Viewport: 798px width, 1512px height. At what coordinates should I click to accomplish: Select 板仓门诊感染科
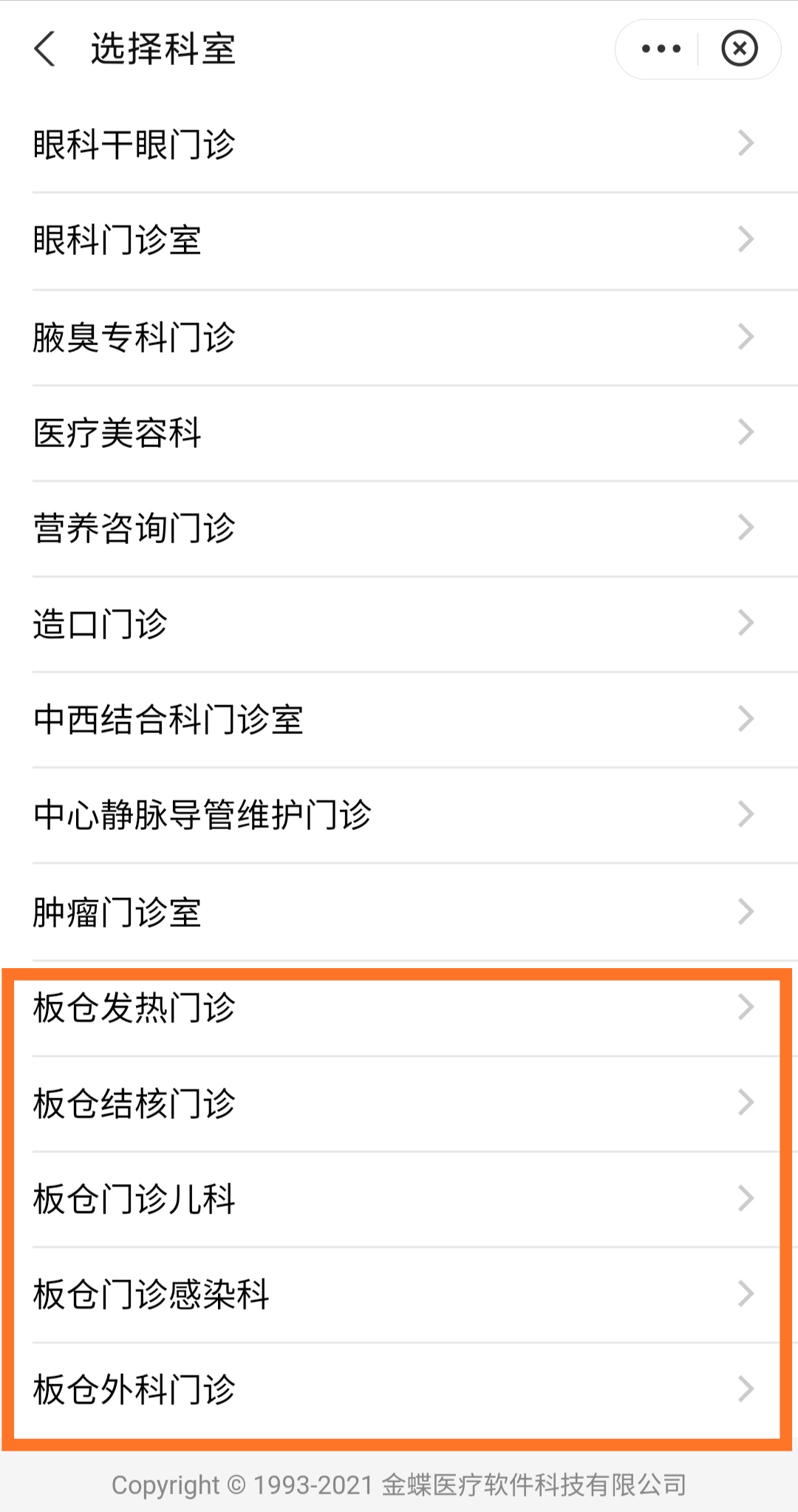point(399,1294)
